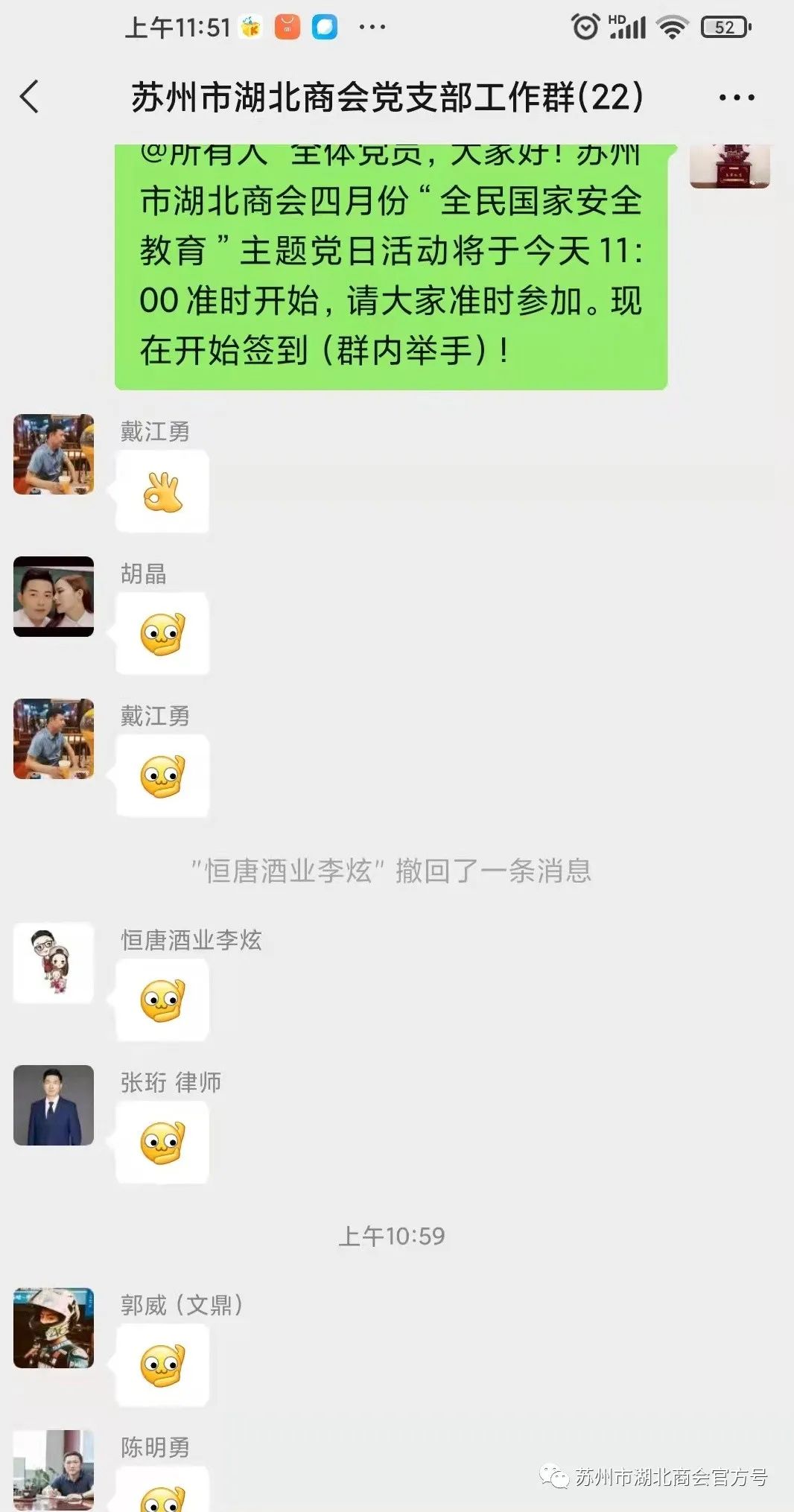Open the avatar of 郭威（文鼎）
This screenshot has width=794, height=1512.
click(x=54, y=1327)
